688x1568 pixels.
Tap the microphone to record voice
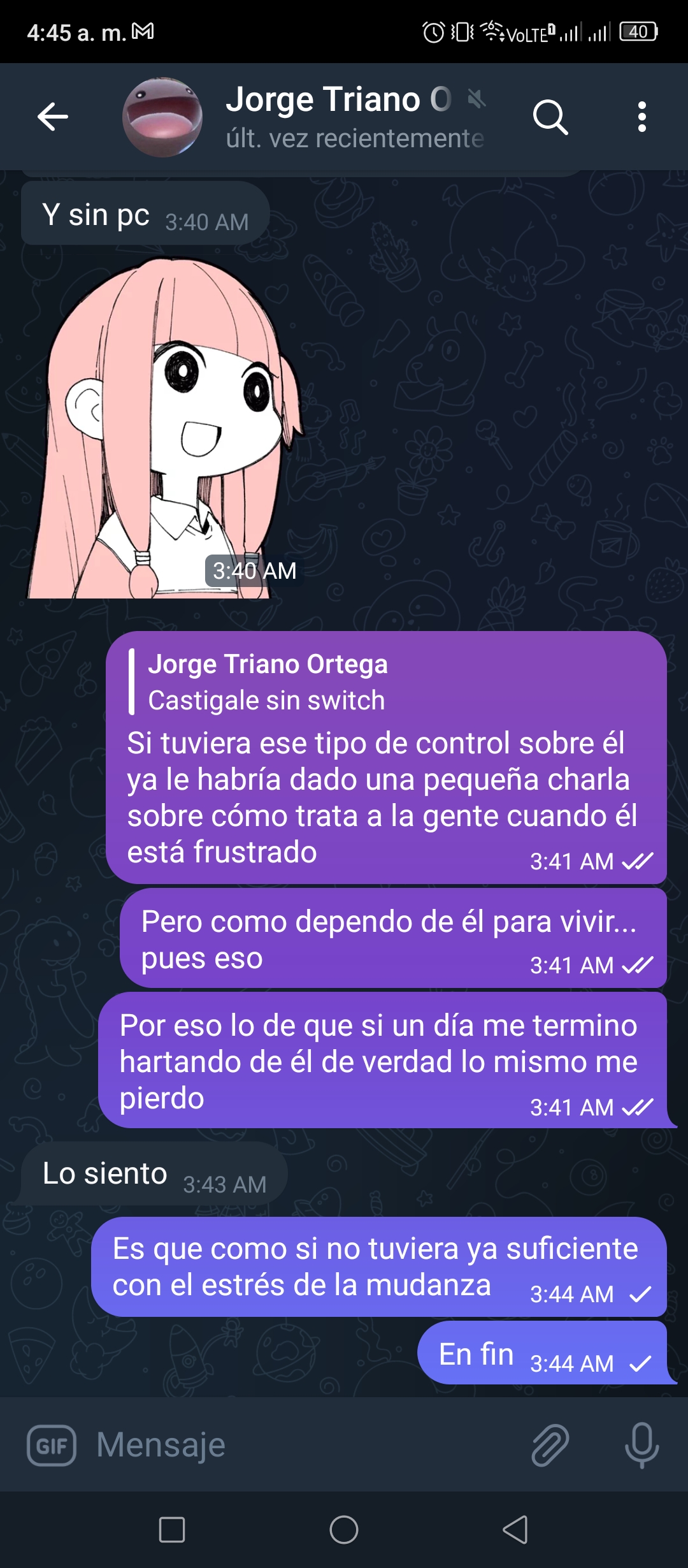tap(642, 1445)
